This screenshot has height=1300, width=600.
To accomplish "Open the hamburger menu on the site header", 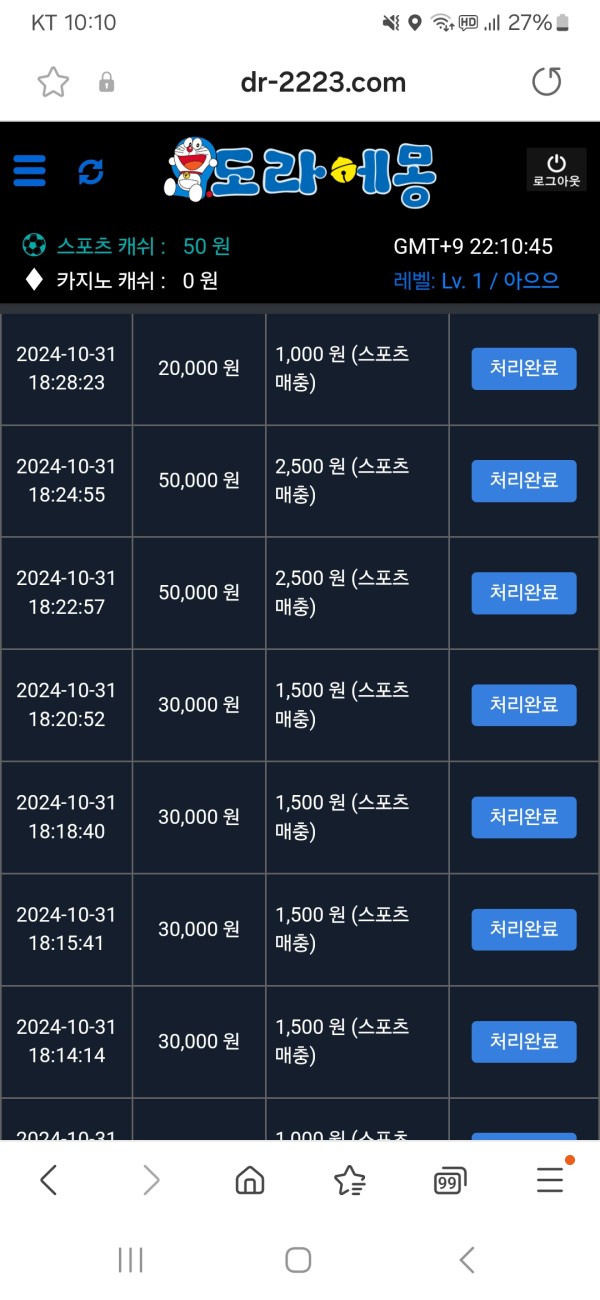I will tap(30, 171).
